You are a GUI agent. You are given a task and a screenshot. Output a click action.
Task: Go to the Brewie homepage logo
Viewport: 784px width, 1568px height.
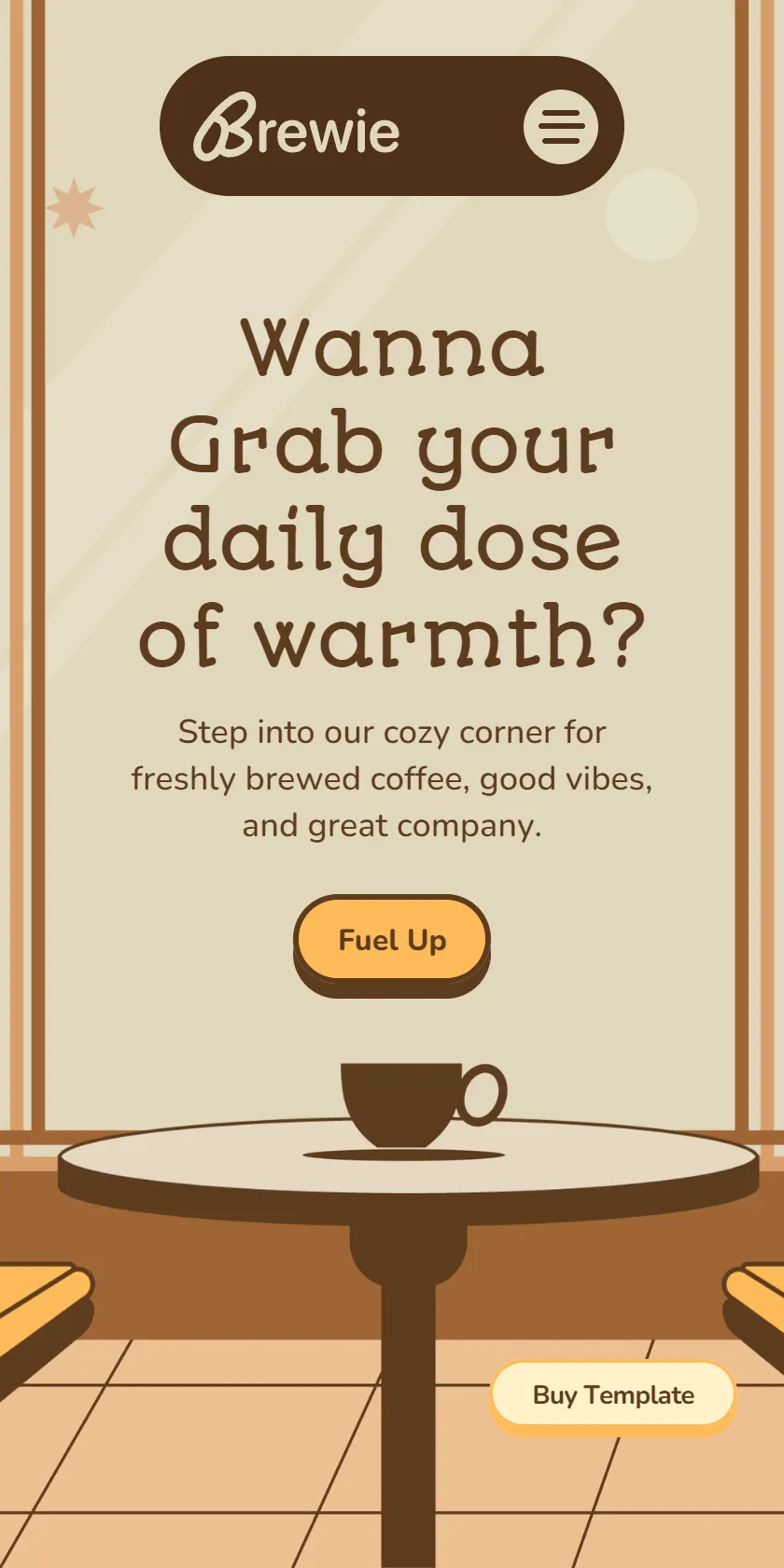pyautogui.click(x=297, y=127)
